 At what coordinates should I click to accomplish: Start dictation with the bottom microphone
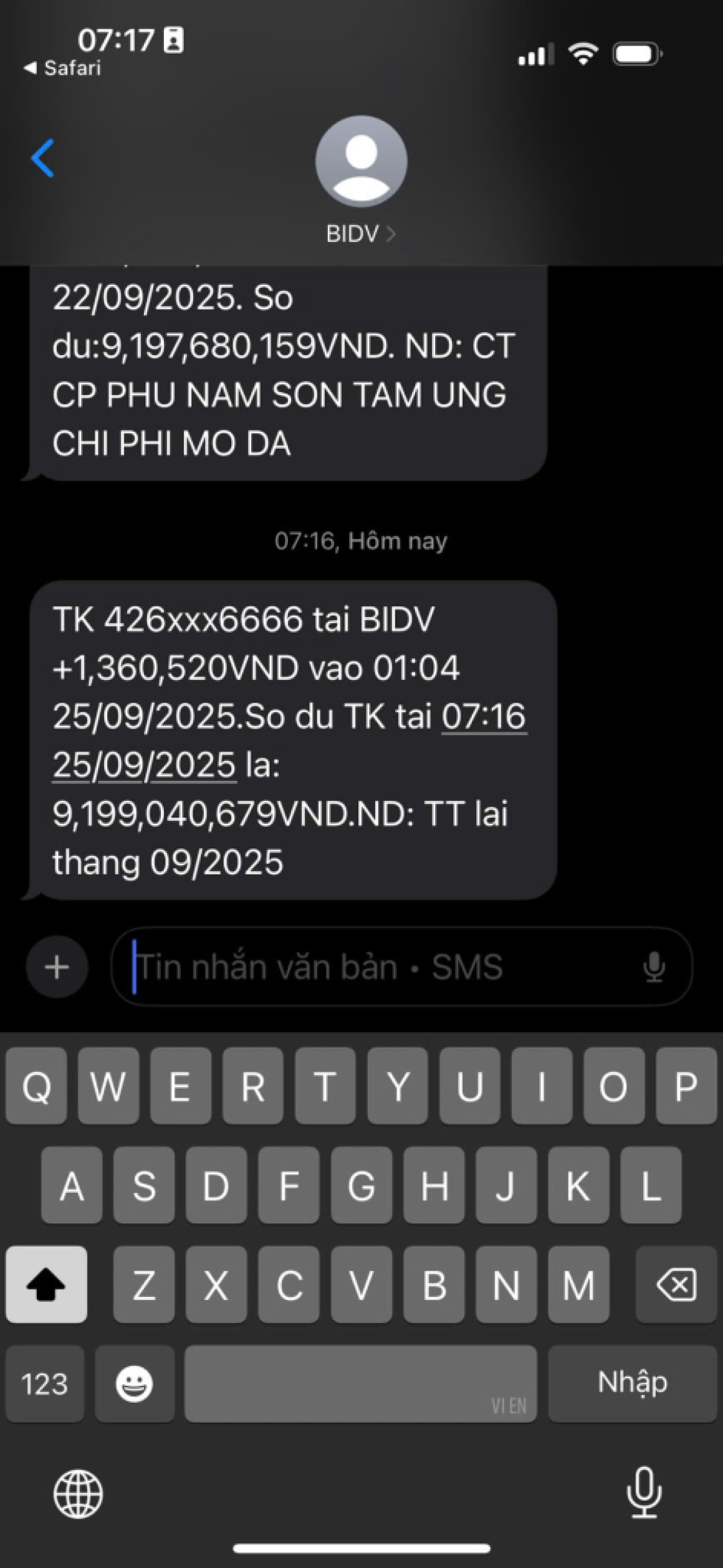point(644,1493)
